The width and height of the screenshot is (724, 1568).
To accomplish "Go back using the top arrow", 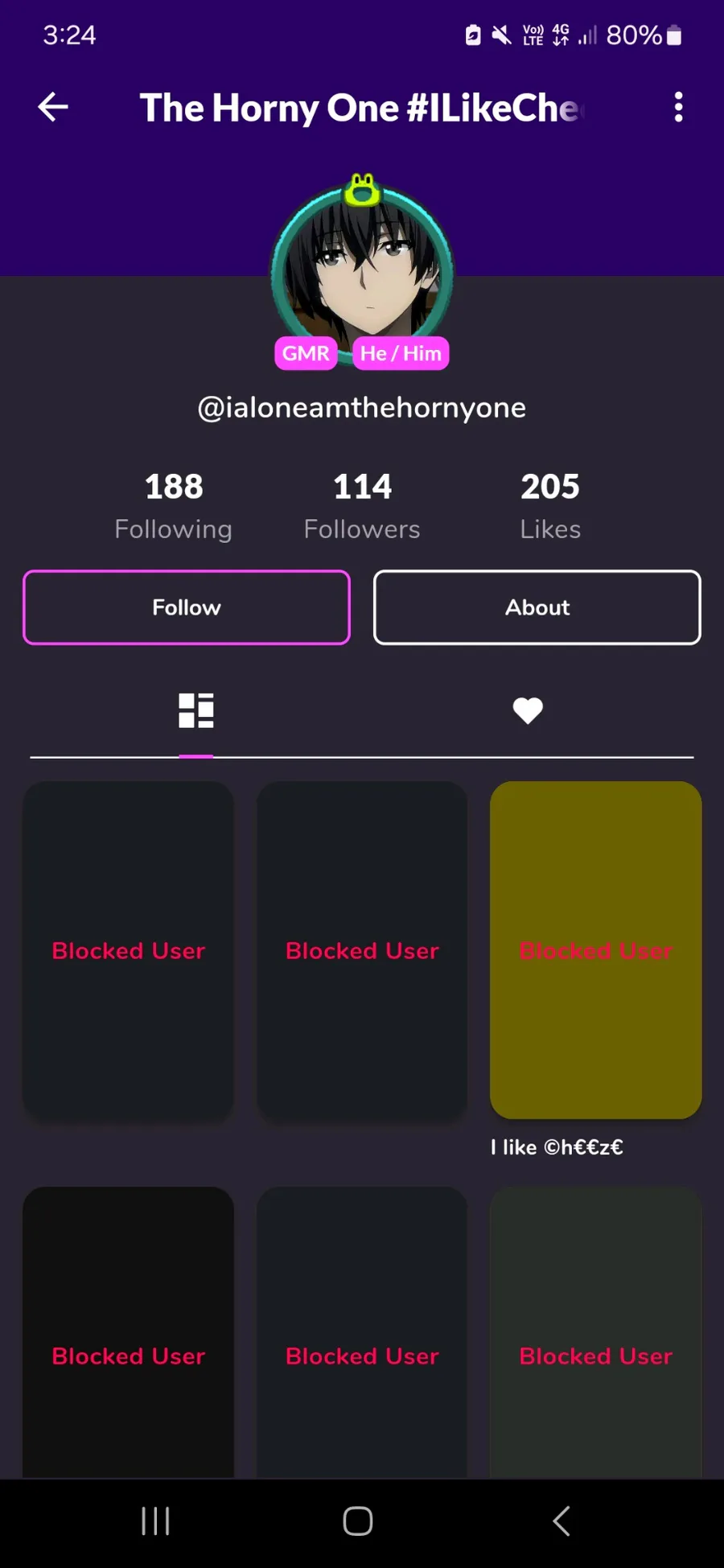I will [53, 107].
